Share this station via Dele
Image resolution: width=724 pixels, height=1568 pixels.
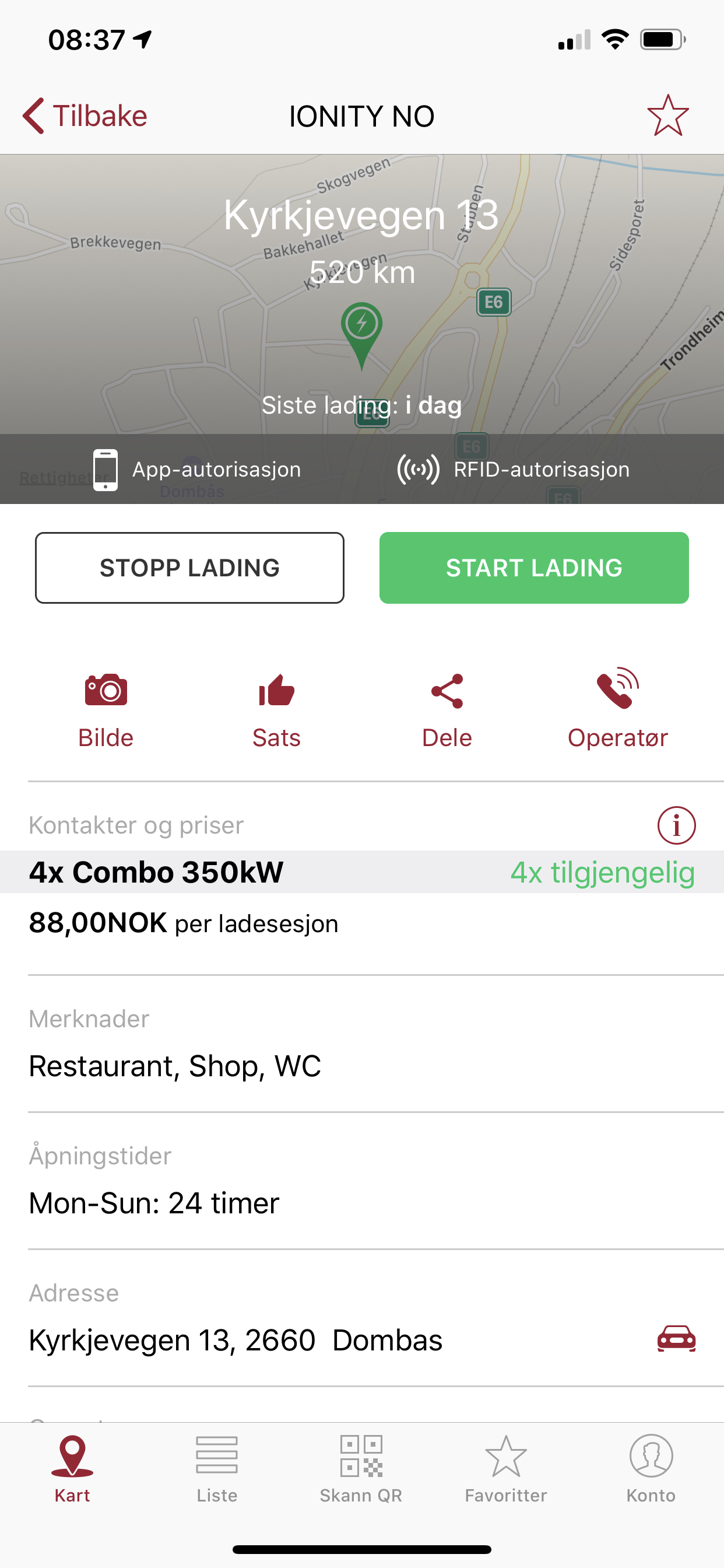(x=447, y=710)
